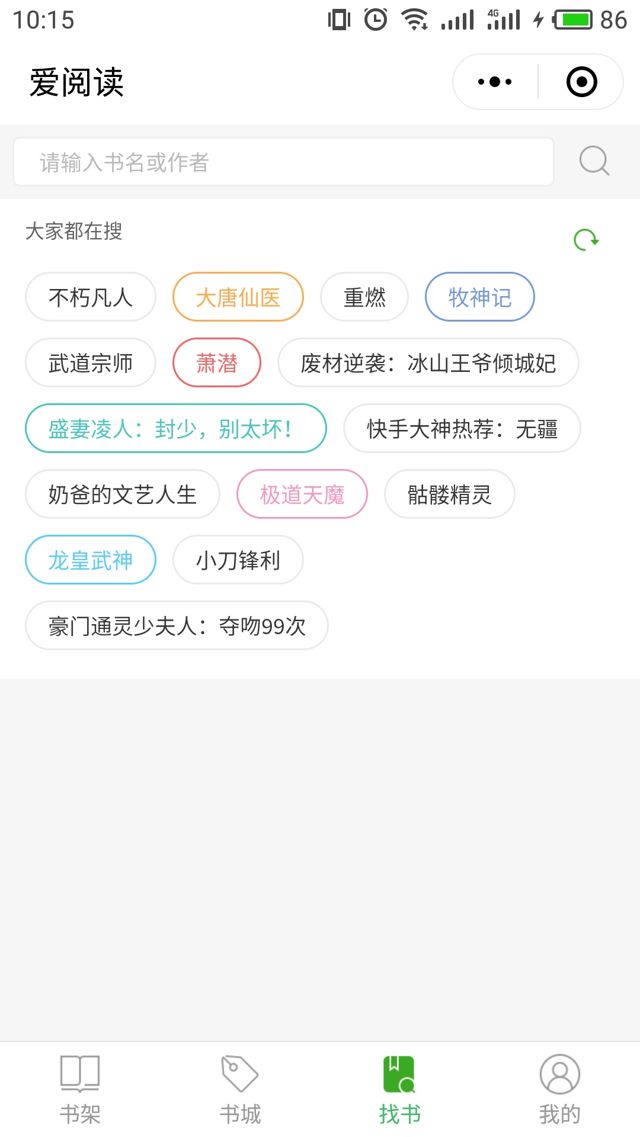Find 奶爸的文艺人生

click(x=122, y=495)
